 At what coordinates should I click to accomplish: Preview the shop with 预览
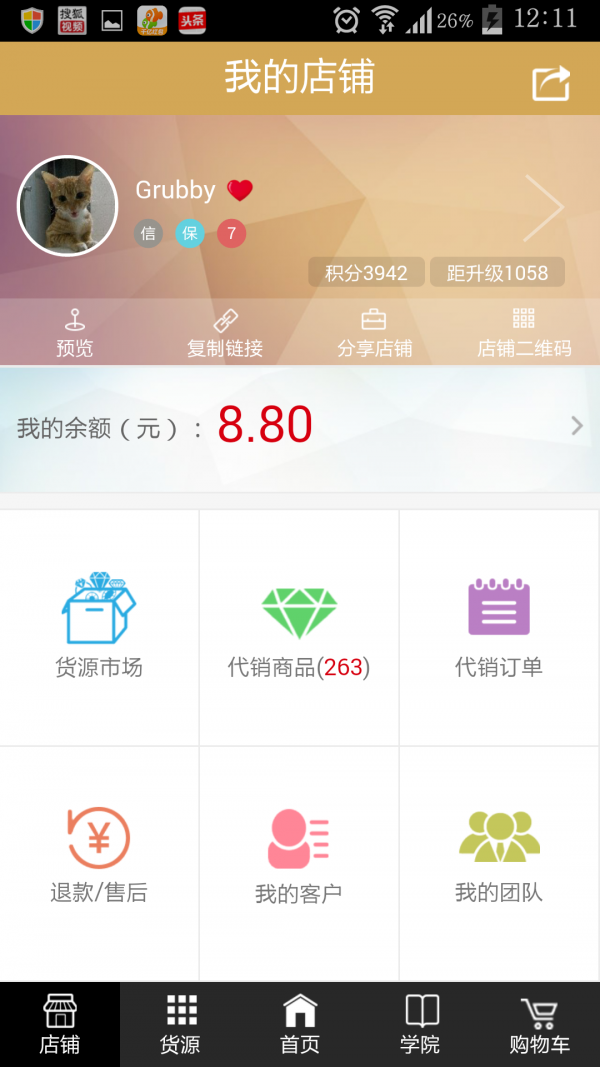point(75,333)
